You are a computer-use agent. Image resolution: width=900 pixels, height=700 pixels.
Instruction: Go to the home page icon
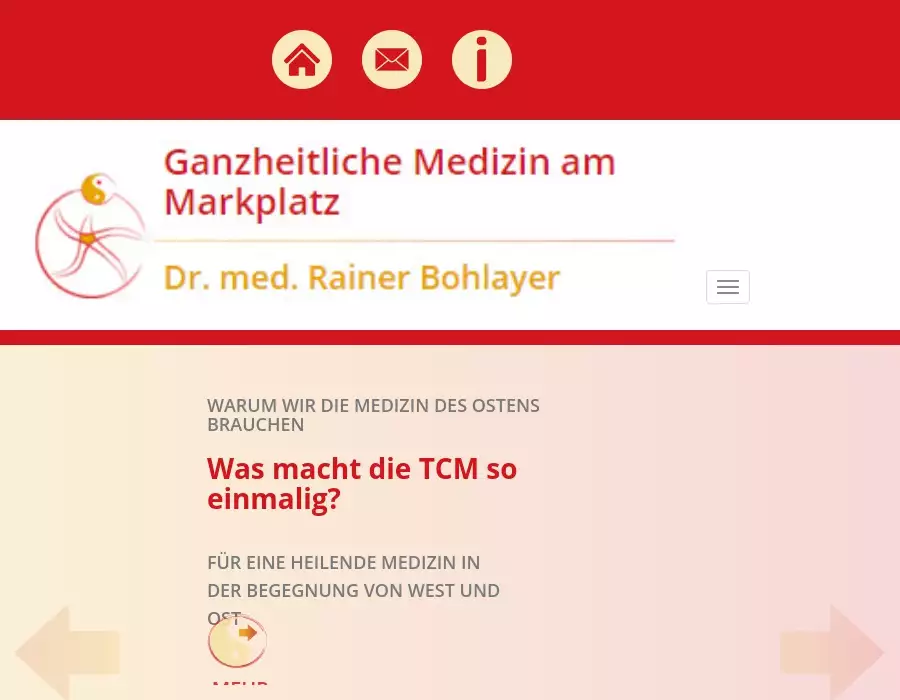click(x=302, y=60)
